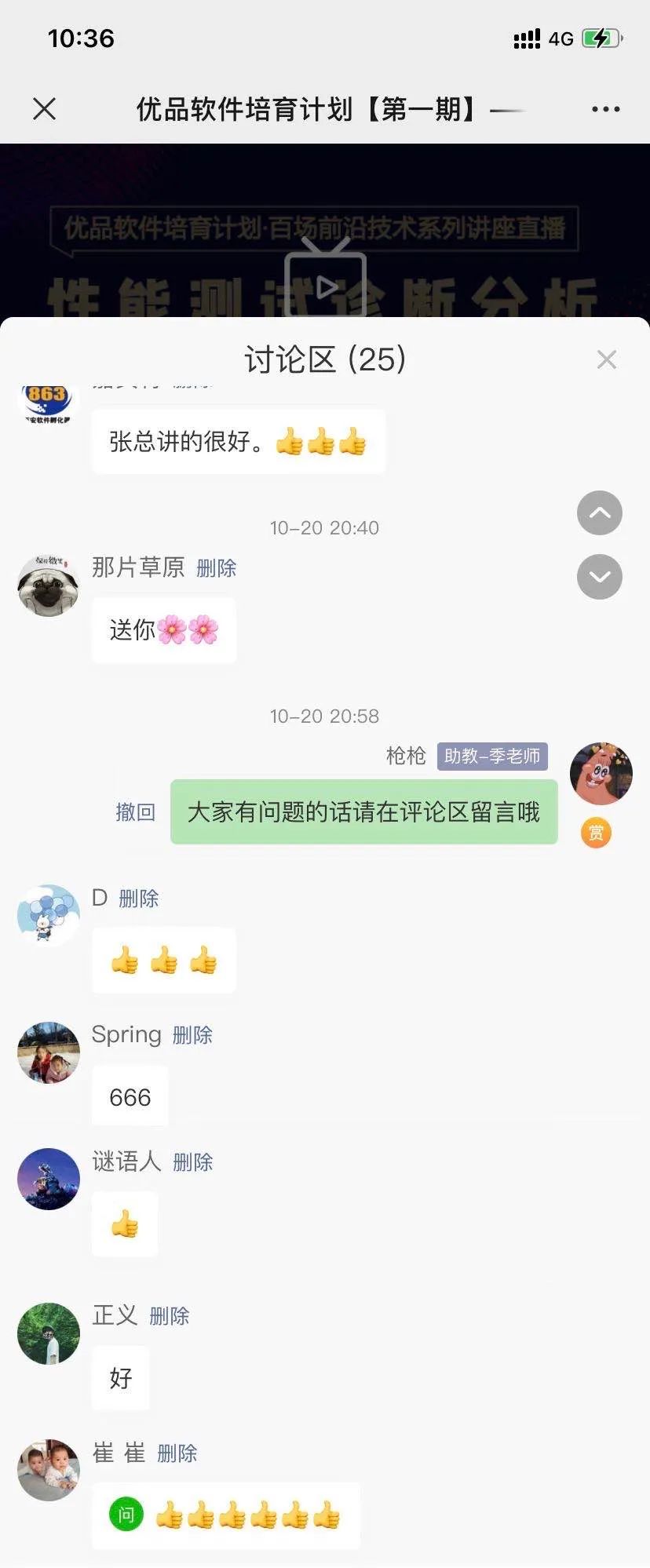
Task: Delete 那片草原's comment
Action: (216, 568)
